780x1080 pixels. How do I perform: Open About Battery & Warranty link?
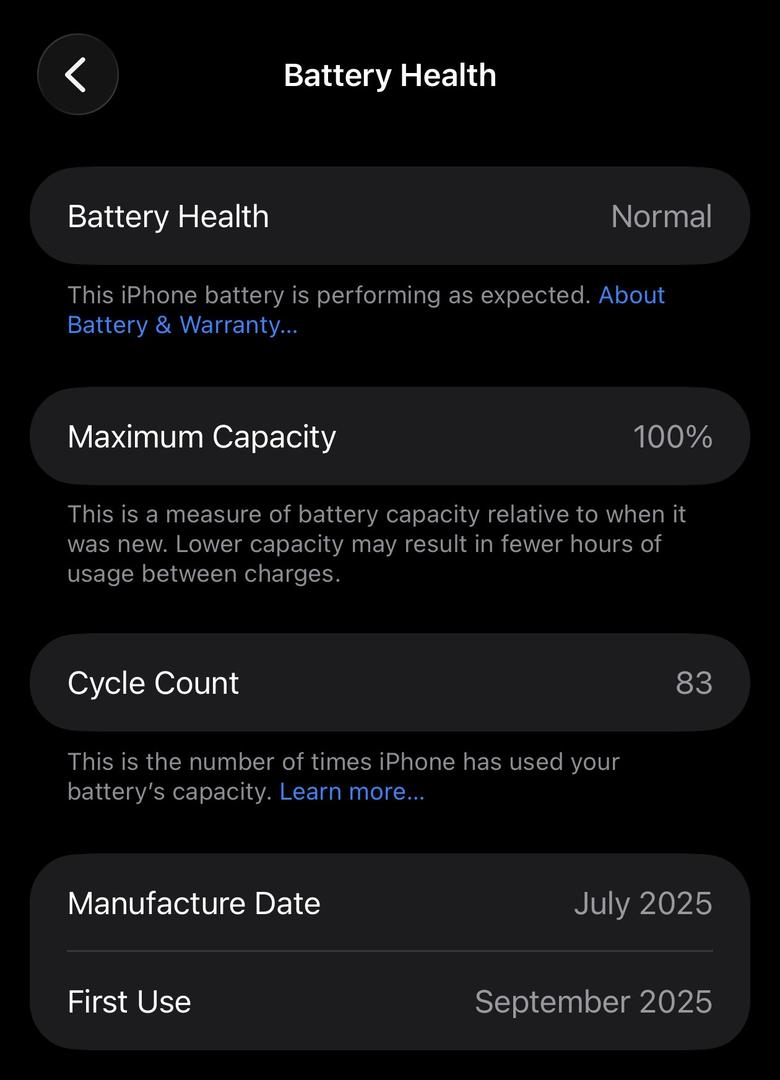(181, 325)
